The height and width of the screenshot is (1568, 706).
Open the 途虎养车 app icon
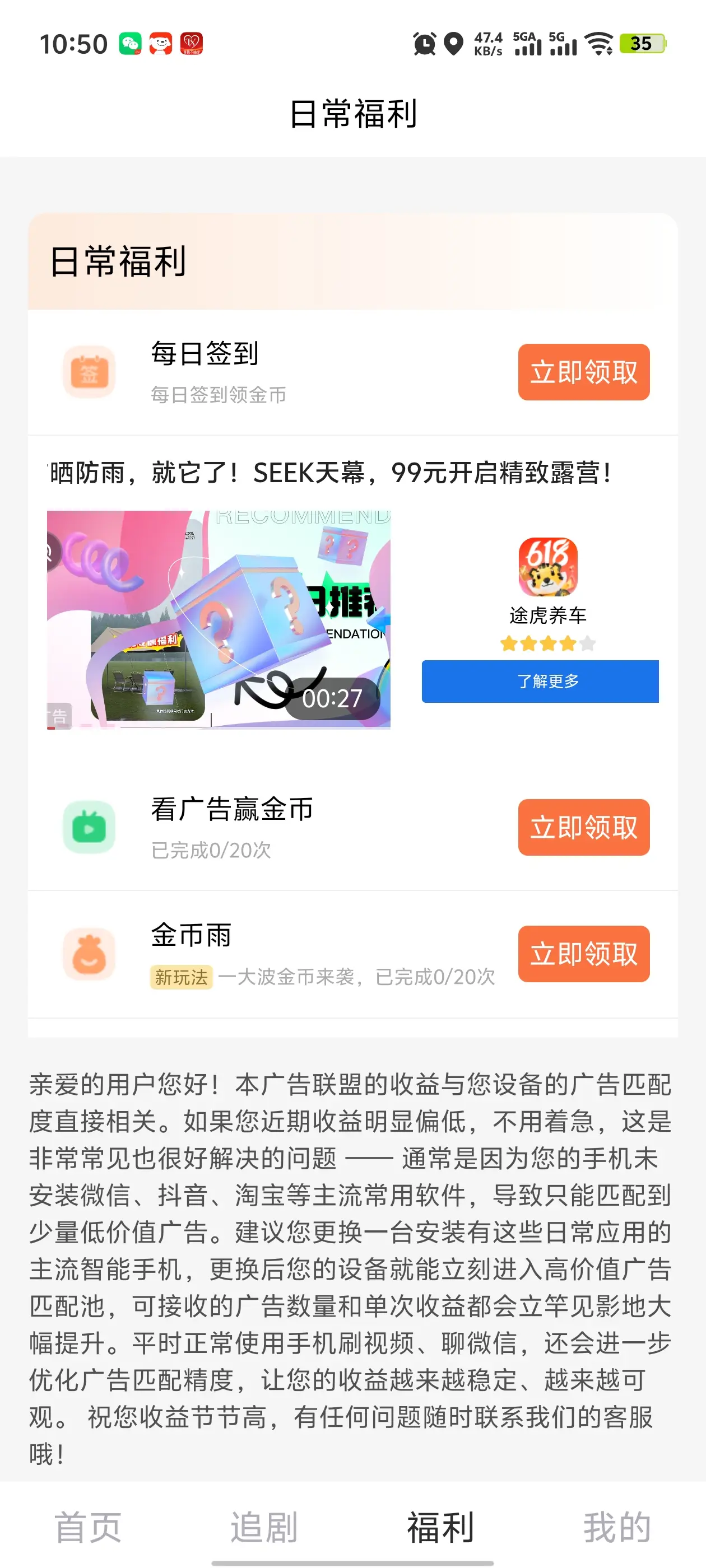point(547,567)
